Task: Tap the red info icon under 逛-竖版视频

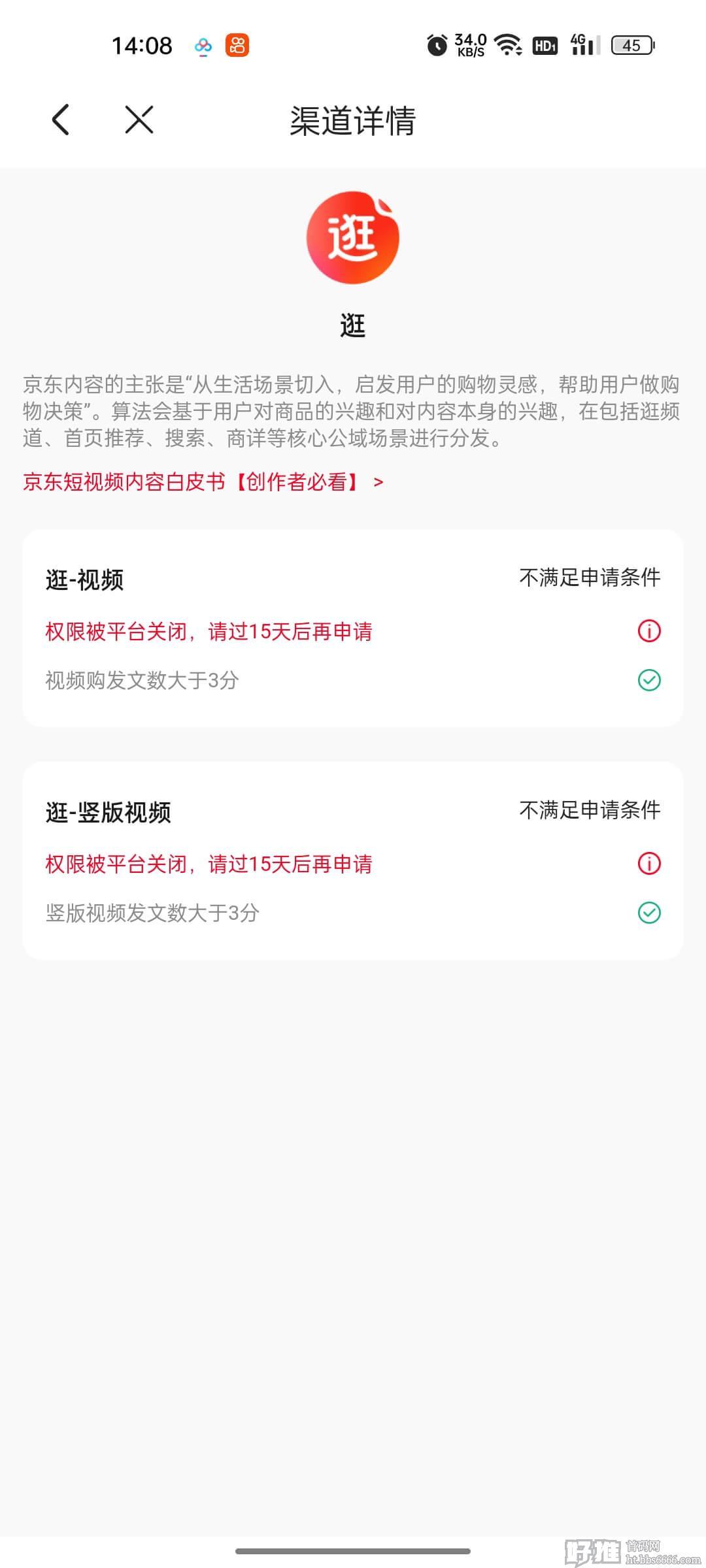Action: [x=649, y=863]
